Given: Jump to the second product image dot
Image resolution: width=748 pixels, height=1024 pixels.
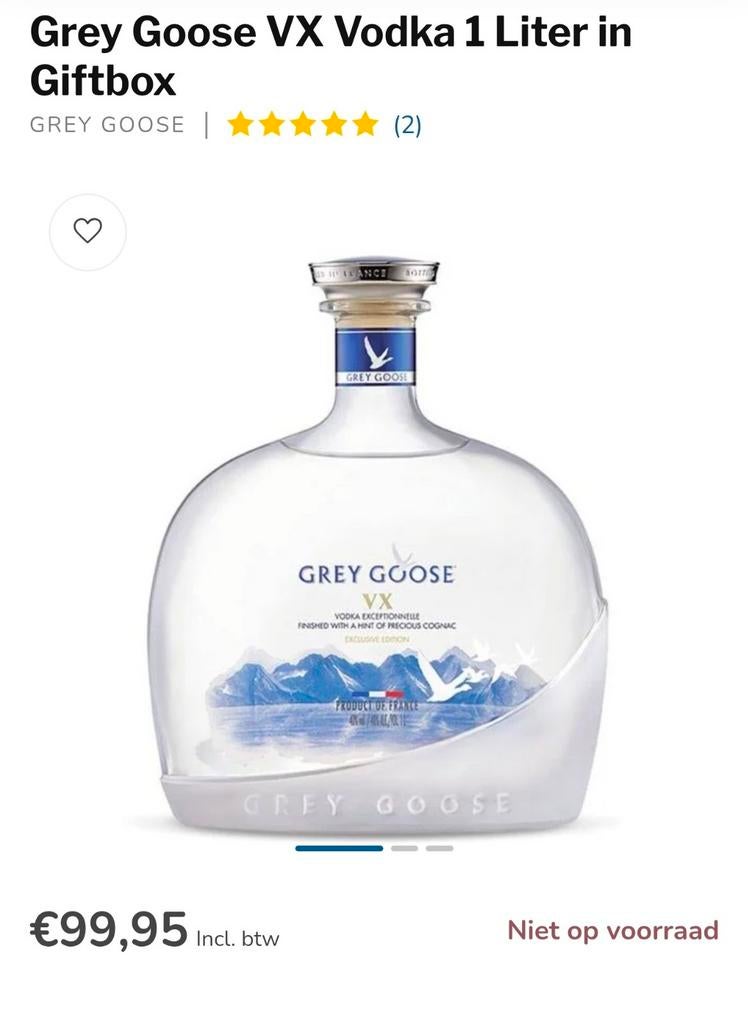Looking at the screenshot, I should coord(404,848).
